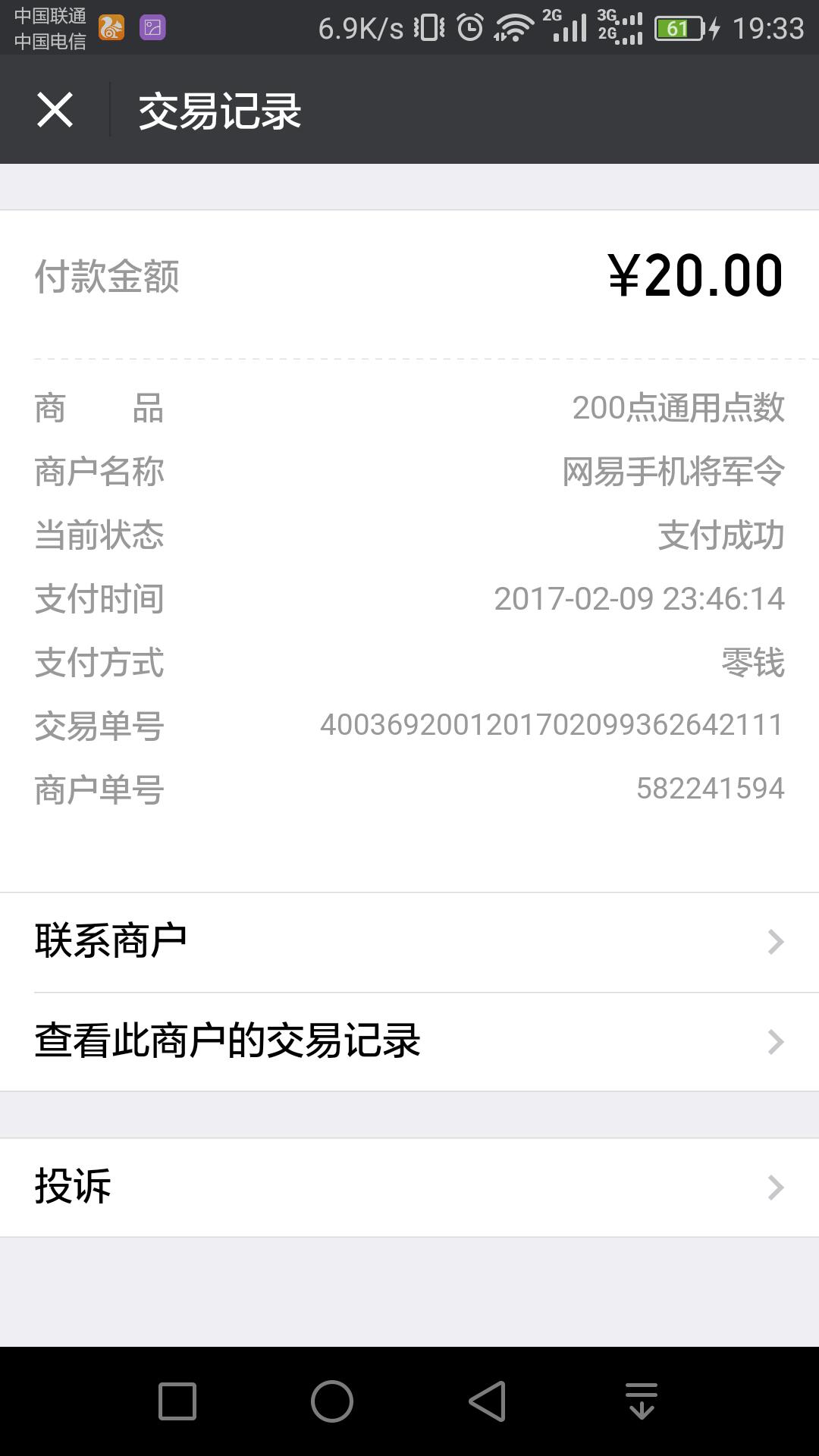Close the 交易记录 page

click(55, 111)
